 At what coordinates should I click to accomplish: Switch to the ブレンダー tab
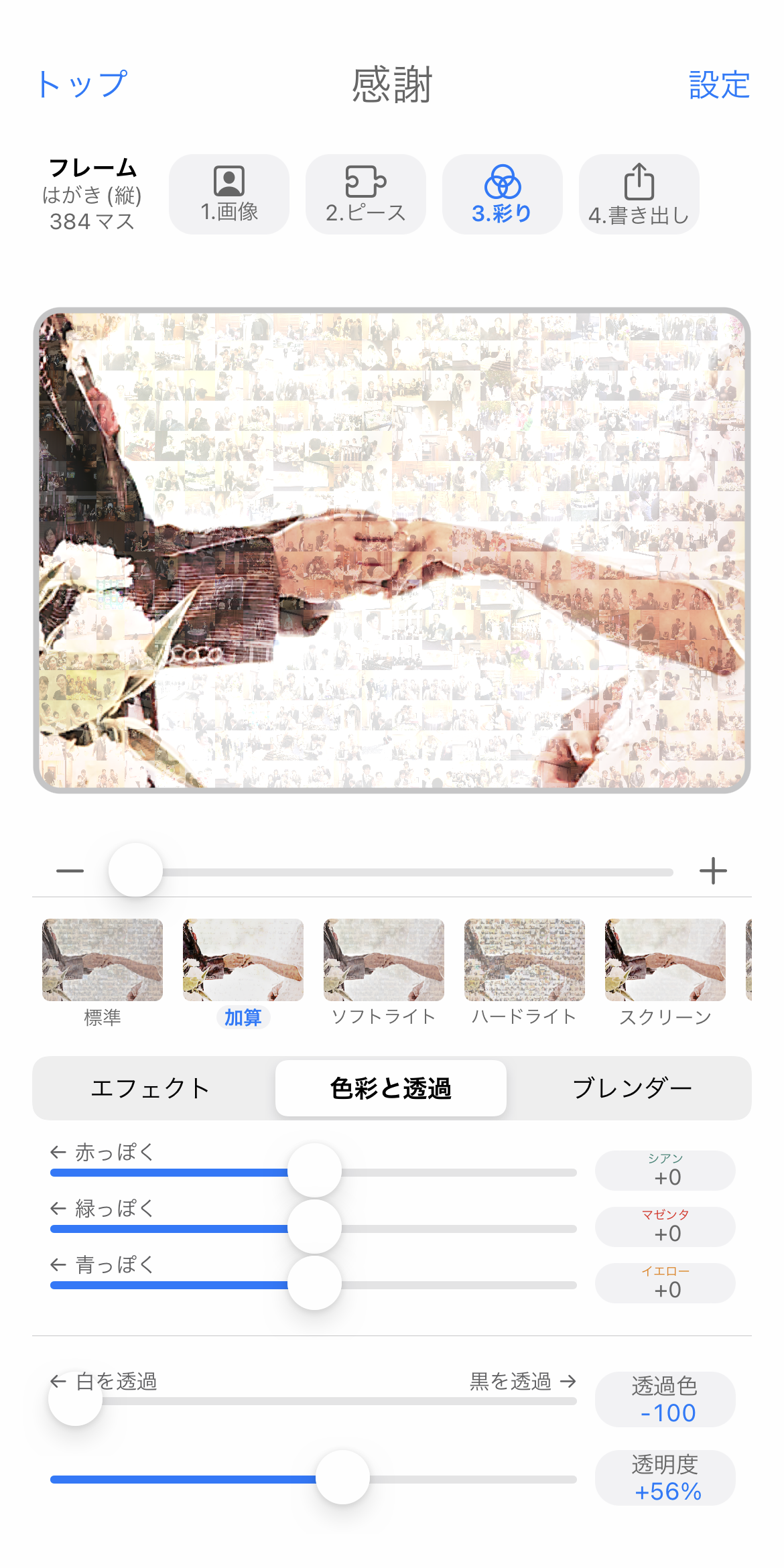point(631,1088)
